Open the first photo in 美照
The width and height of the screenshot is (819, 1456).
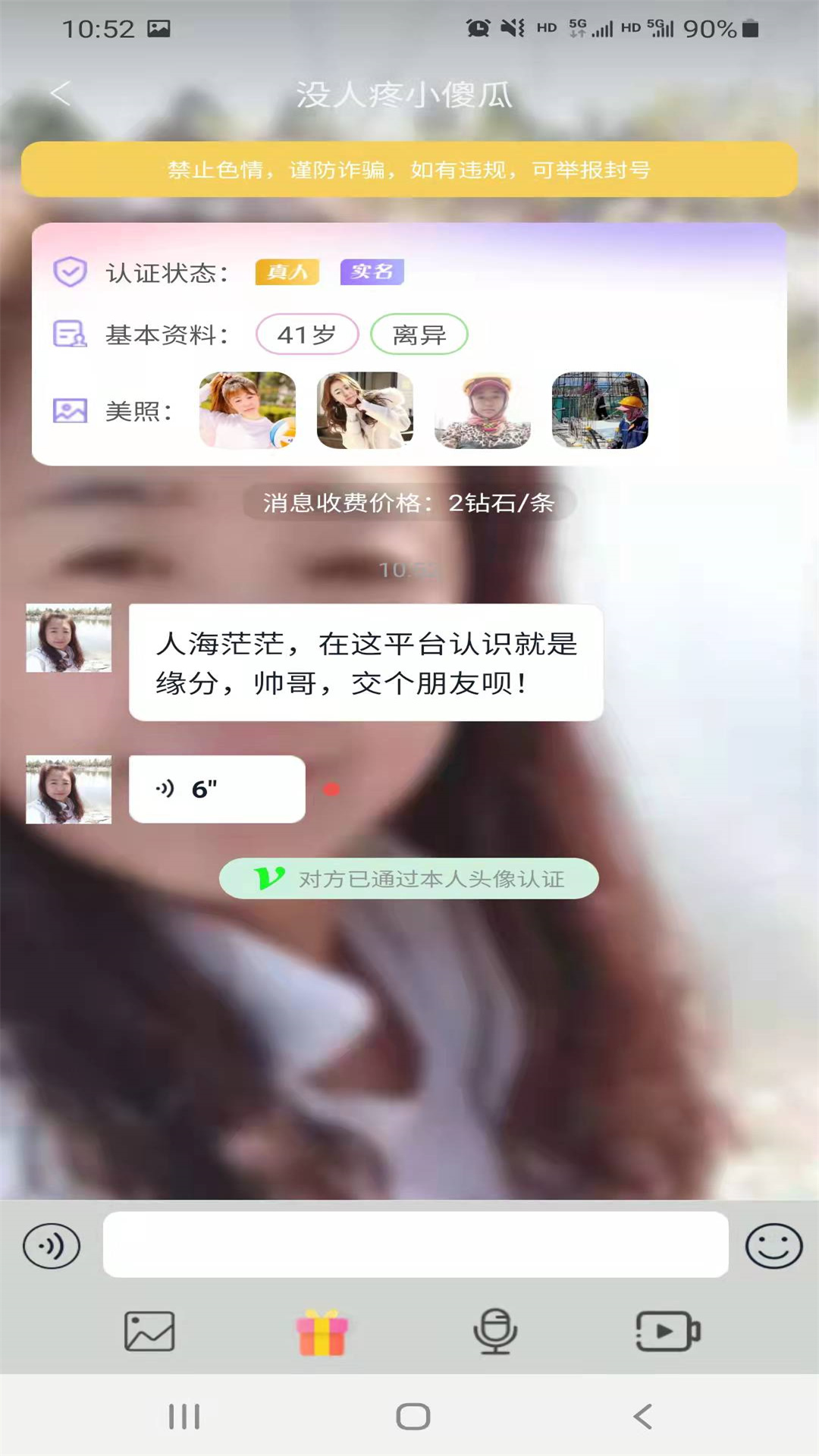pos(247,410)
